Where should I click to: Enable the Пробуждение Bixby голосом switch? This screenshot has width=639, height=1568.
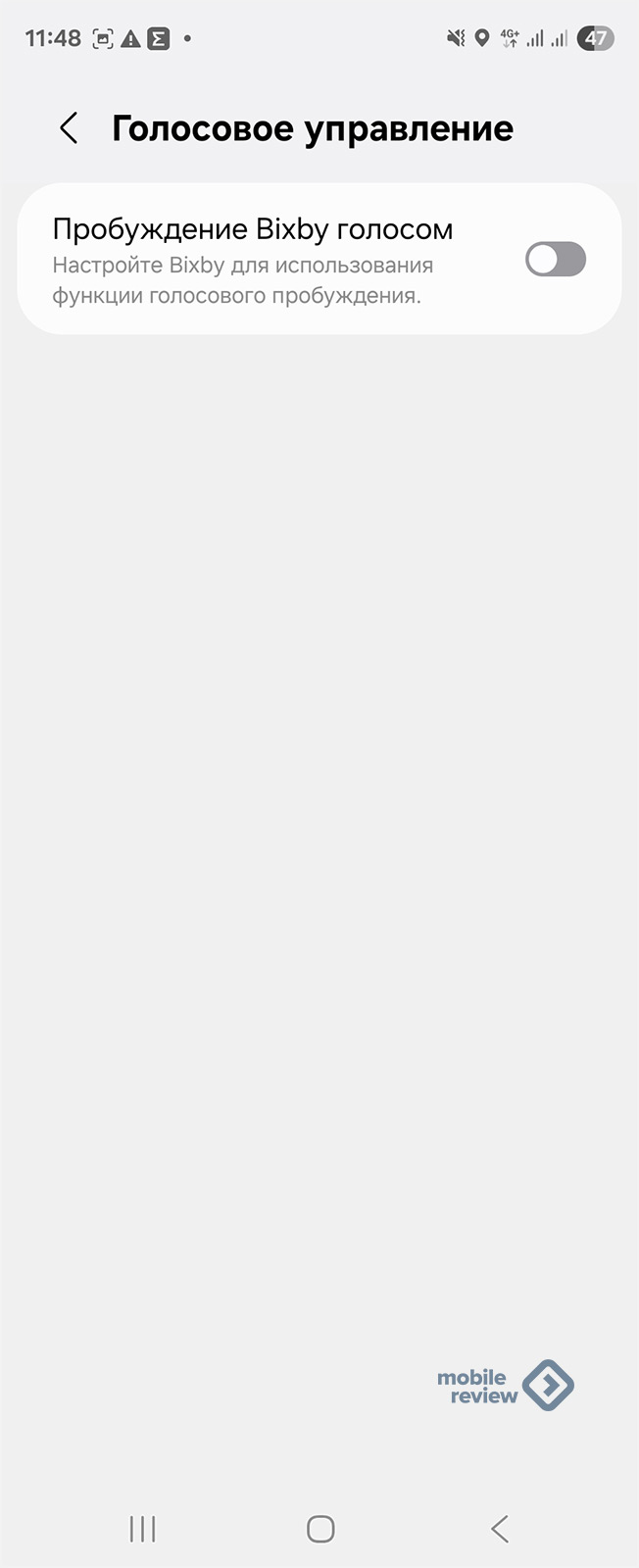click(555, 260)
